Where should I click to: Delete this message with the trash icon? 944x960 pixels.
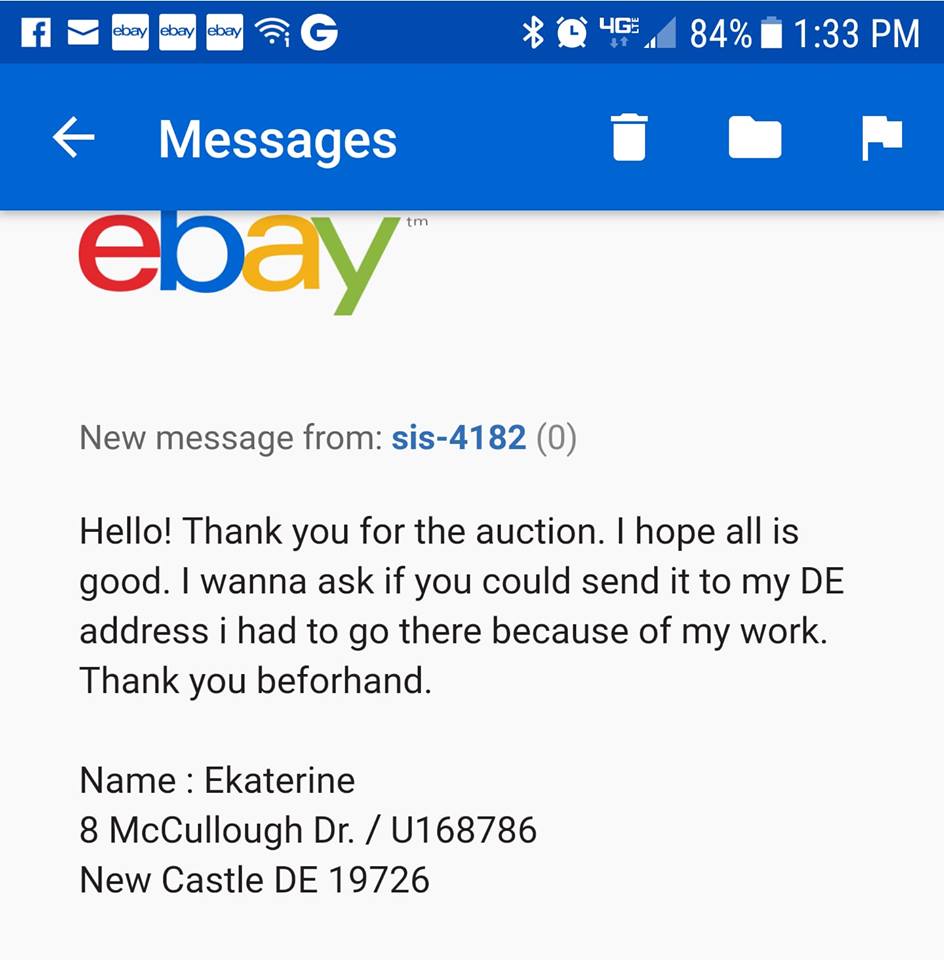(629, 137)
